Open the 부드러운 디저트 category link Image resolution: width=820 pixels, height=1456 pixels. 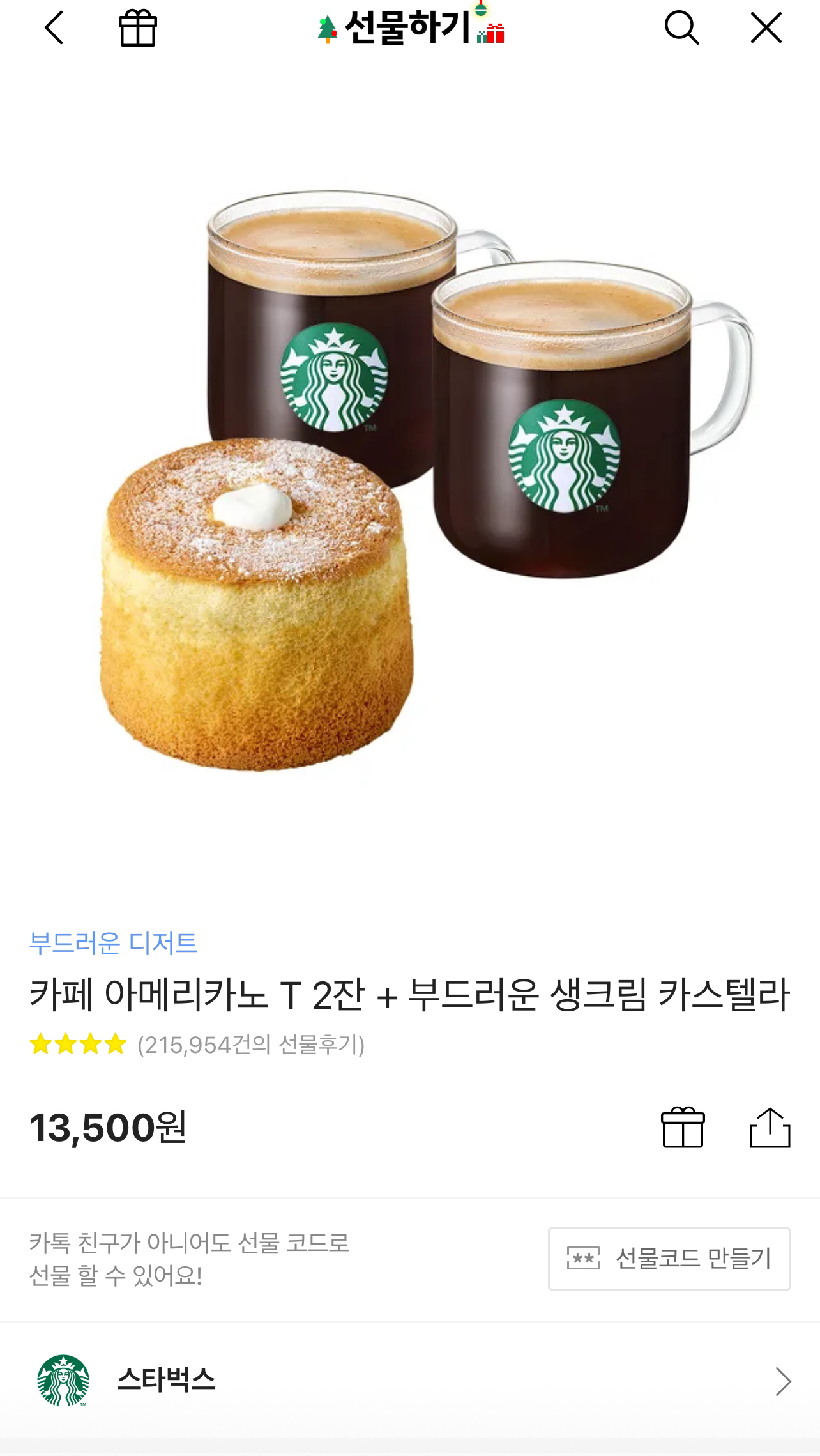(114, 943)
